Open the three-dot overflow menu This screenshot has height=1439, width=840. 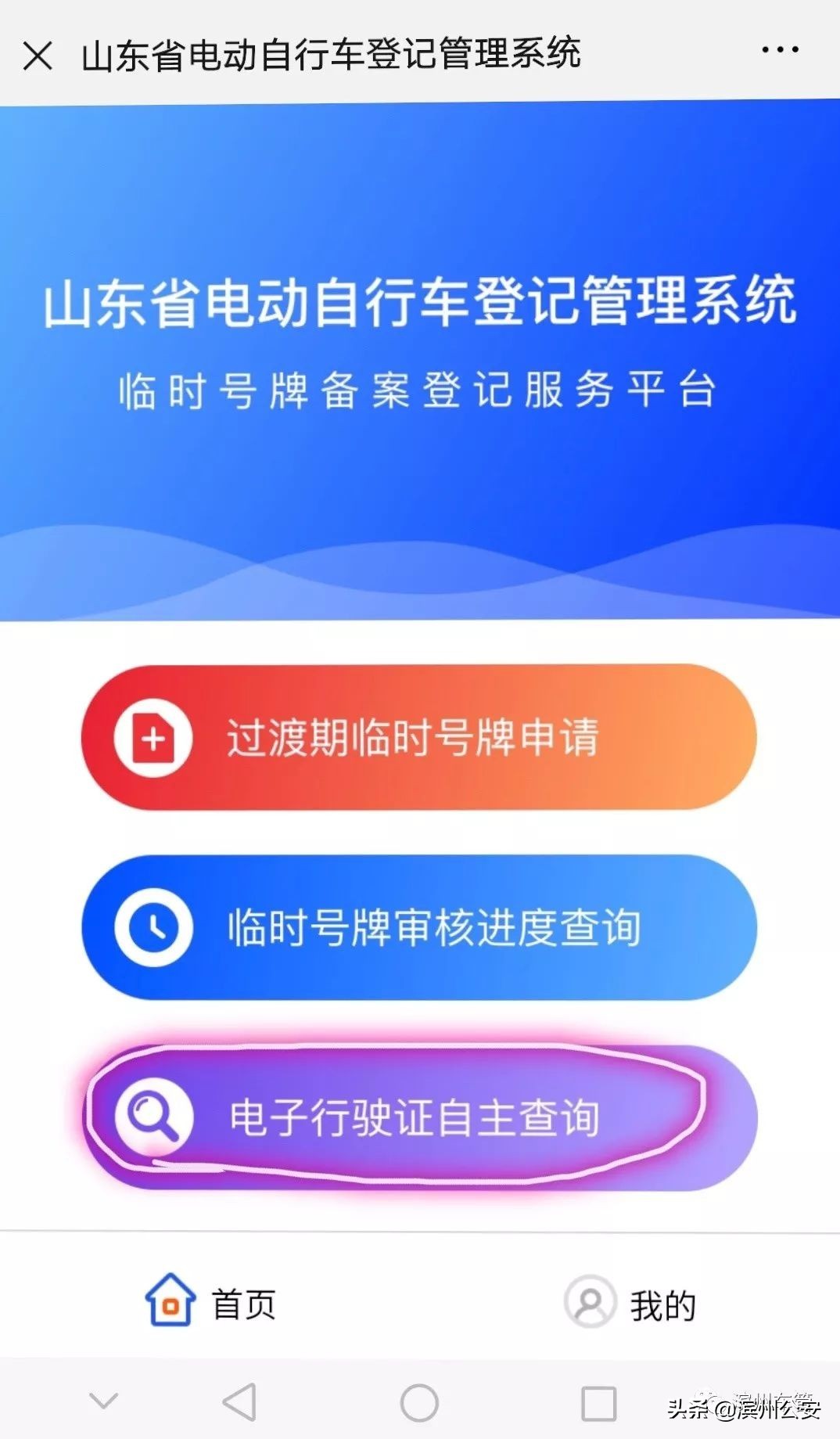coord(780,50)
